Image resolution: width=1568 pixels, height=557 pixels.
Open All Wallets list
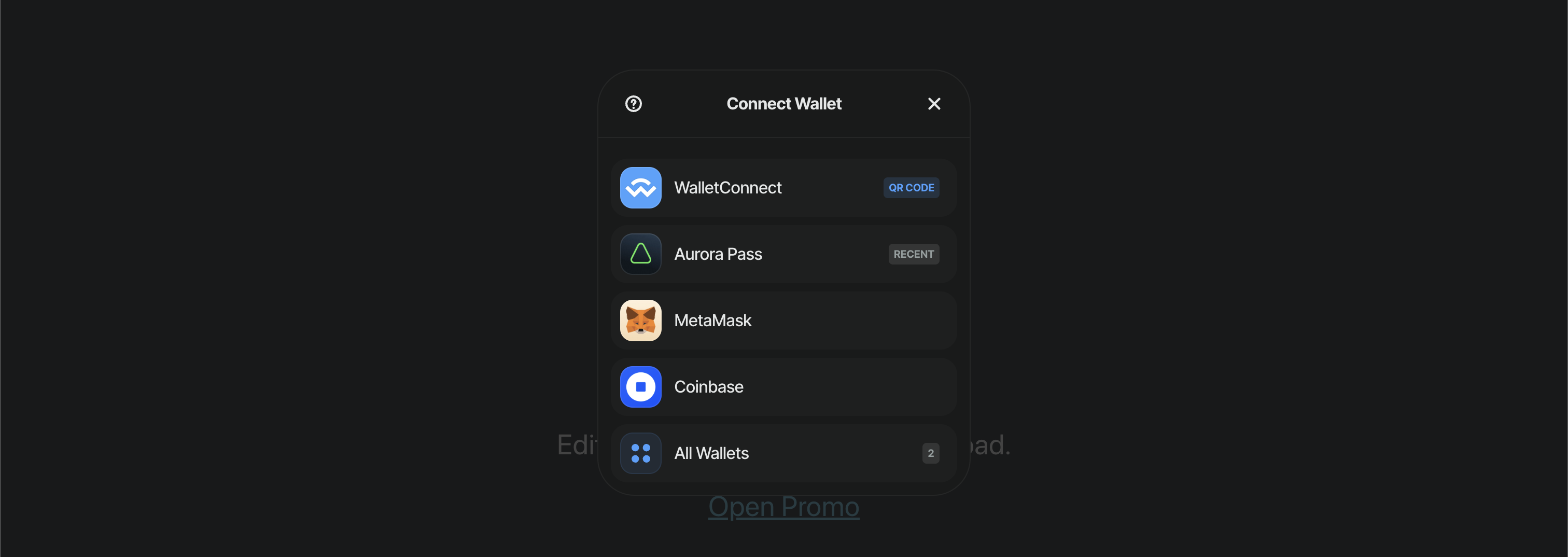tap(783, 453)
